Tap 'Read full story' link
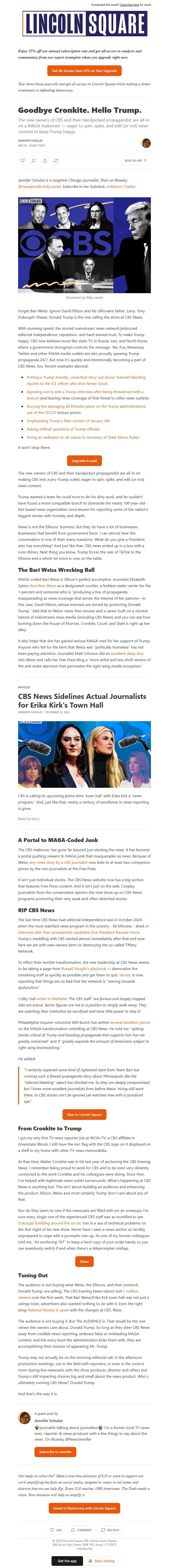The height and width of the screenshot is (1568, 169). [28, 819]
